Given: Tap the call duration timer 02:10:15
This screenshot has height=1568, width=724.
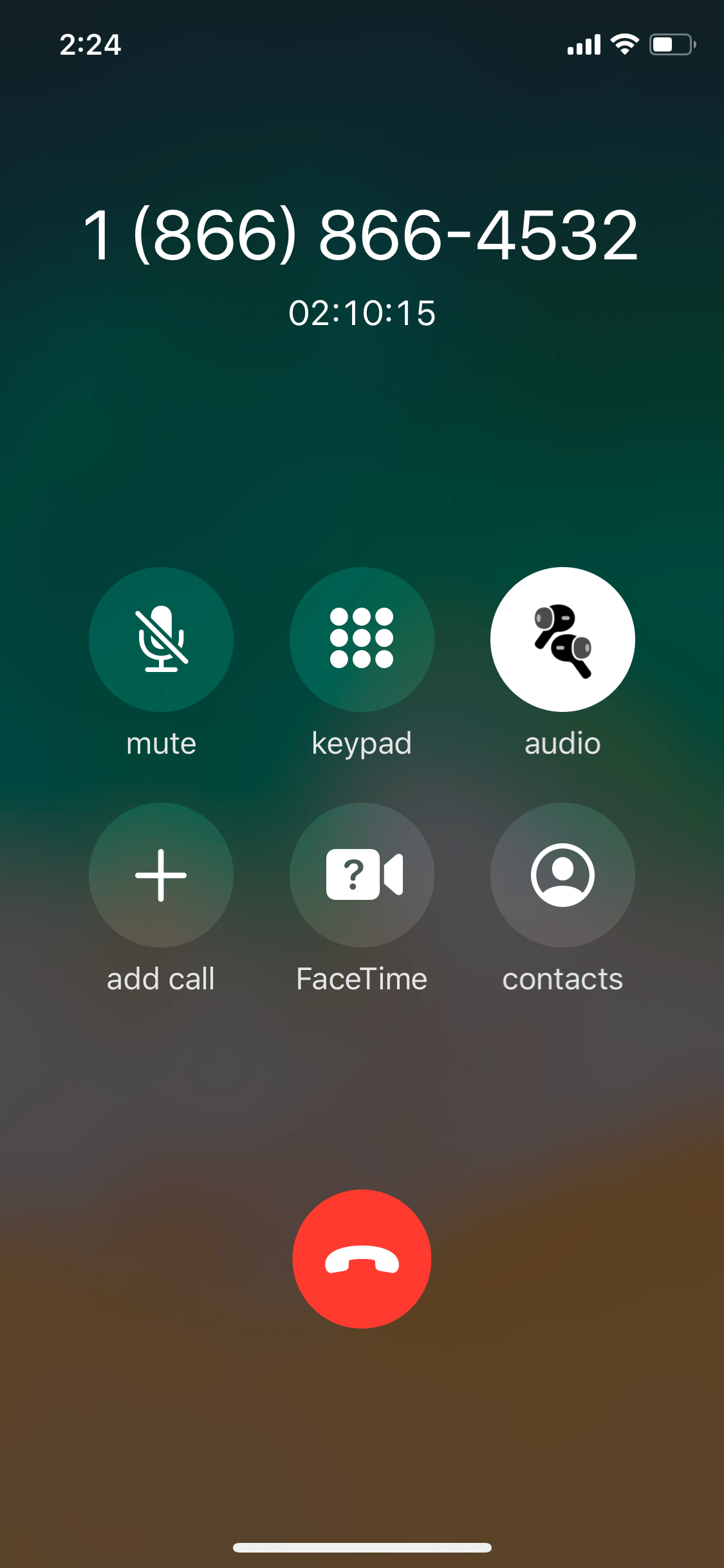Looking at the screenshot, I should [x=362, y=313].
